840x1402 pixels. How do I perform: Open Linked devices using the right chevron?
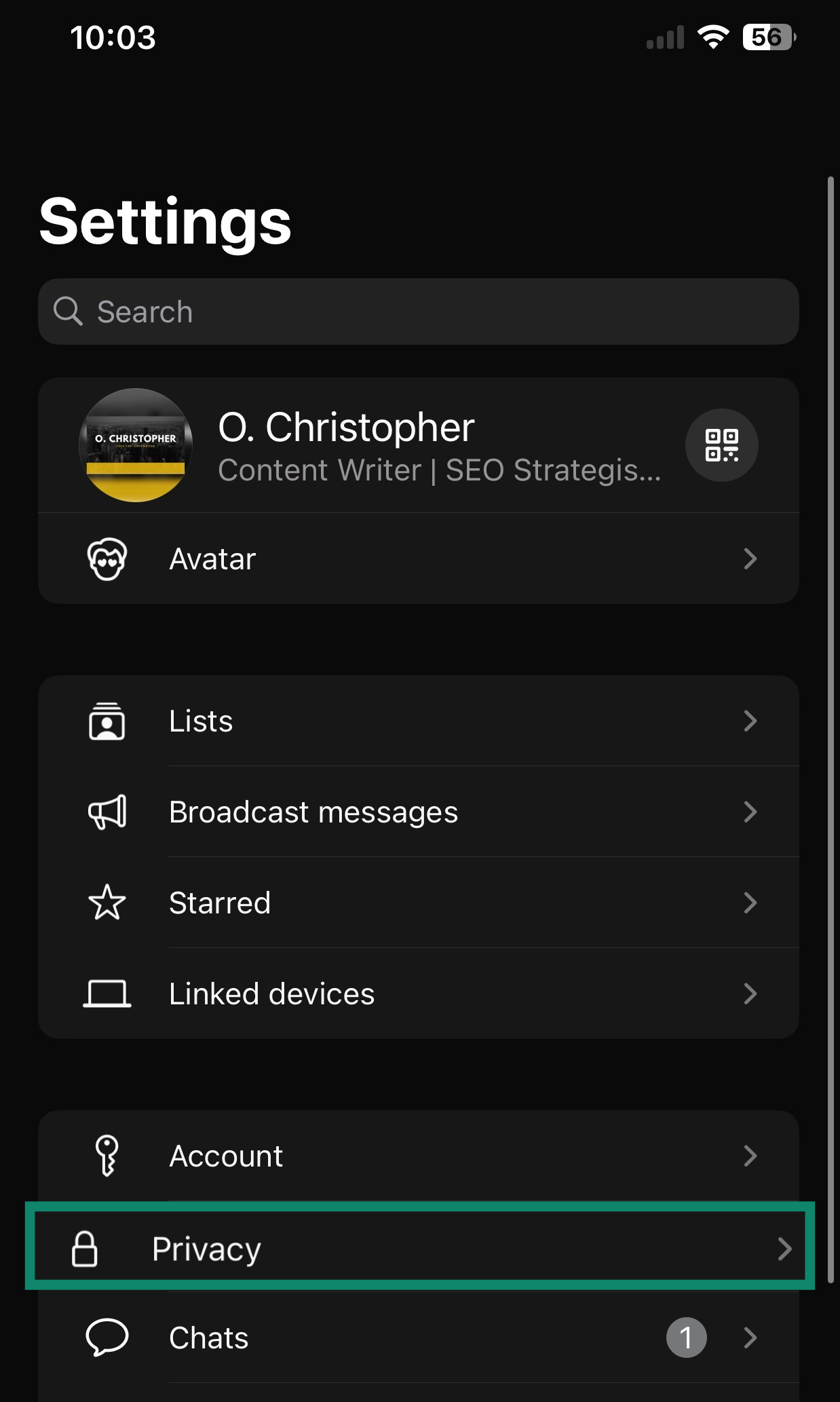point(750,994)
